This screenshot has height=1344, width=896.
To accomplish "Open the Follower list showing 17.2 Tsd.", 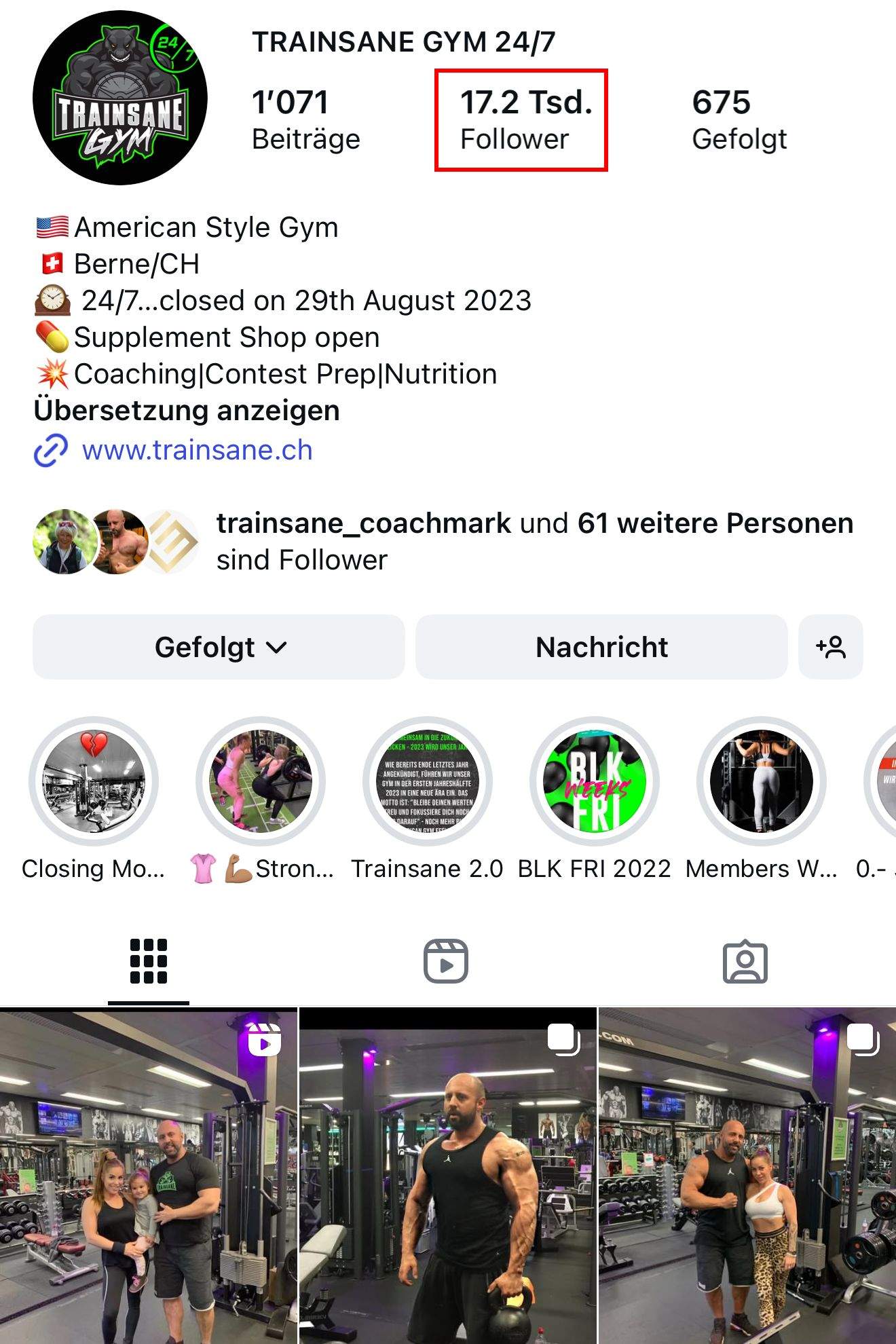I will (521, 120).
